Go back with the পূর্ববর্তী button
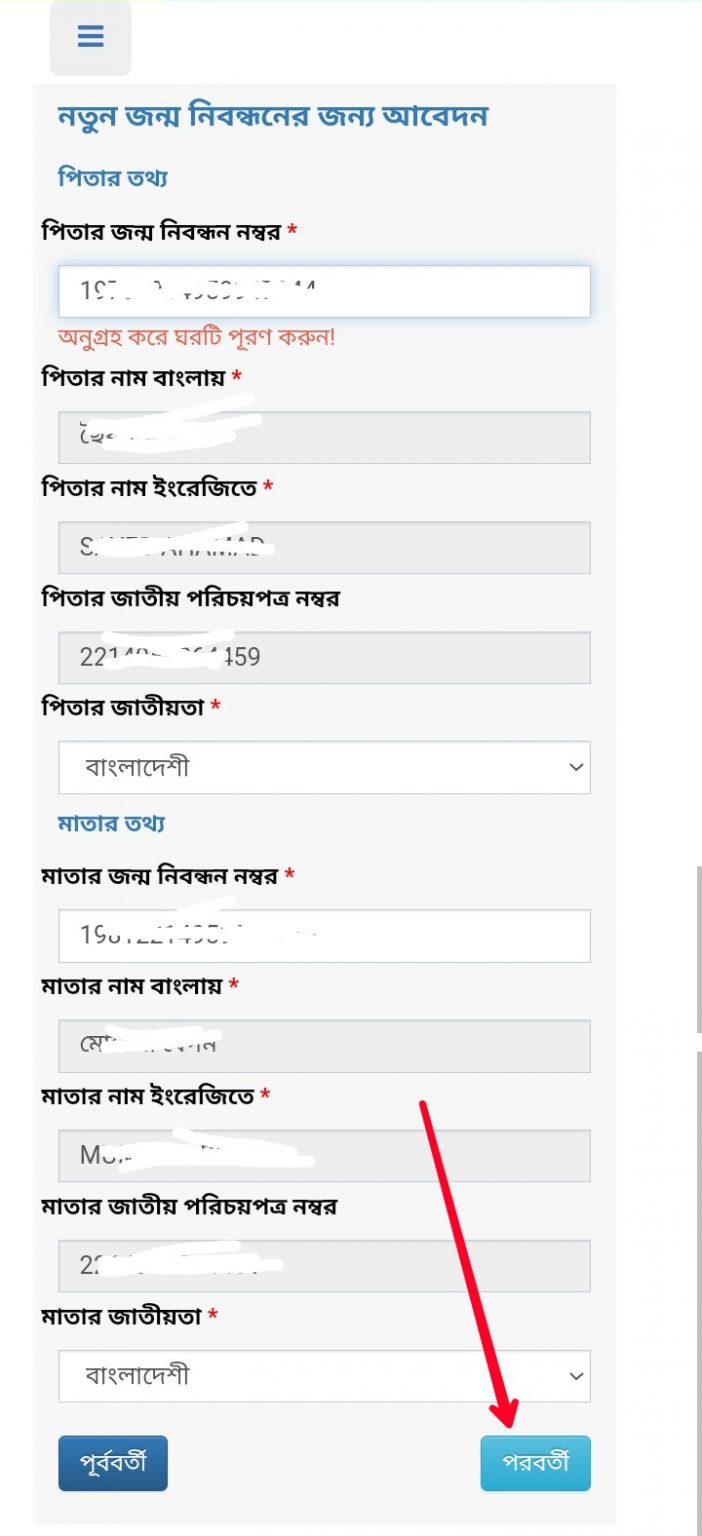Image resolution: width=702 pixels, height=1536 pixels. (x=113, y=1463)
